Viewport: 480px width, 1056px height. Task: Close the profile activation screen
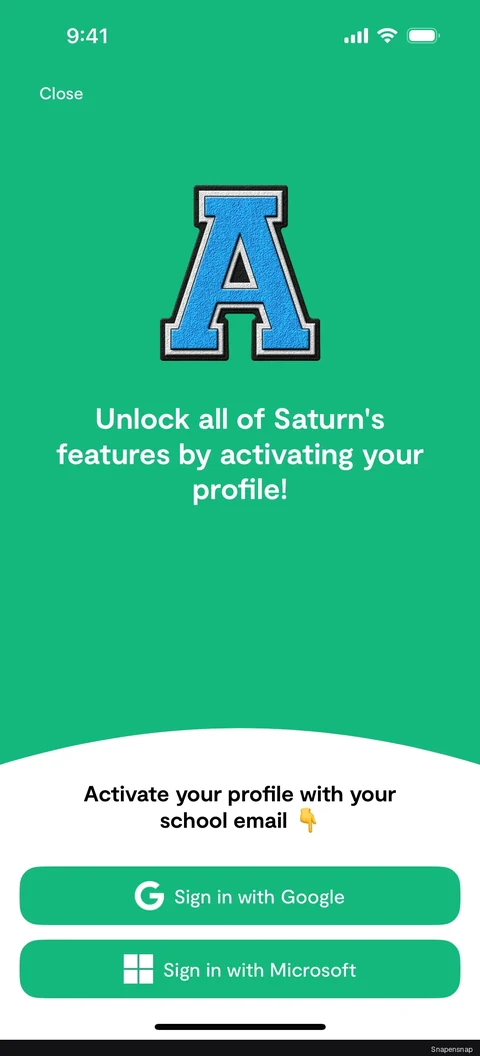pyautogui.click(x=61, y=94)
